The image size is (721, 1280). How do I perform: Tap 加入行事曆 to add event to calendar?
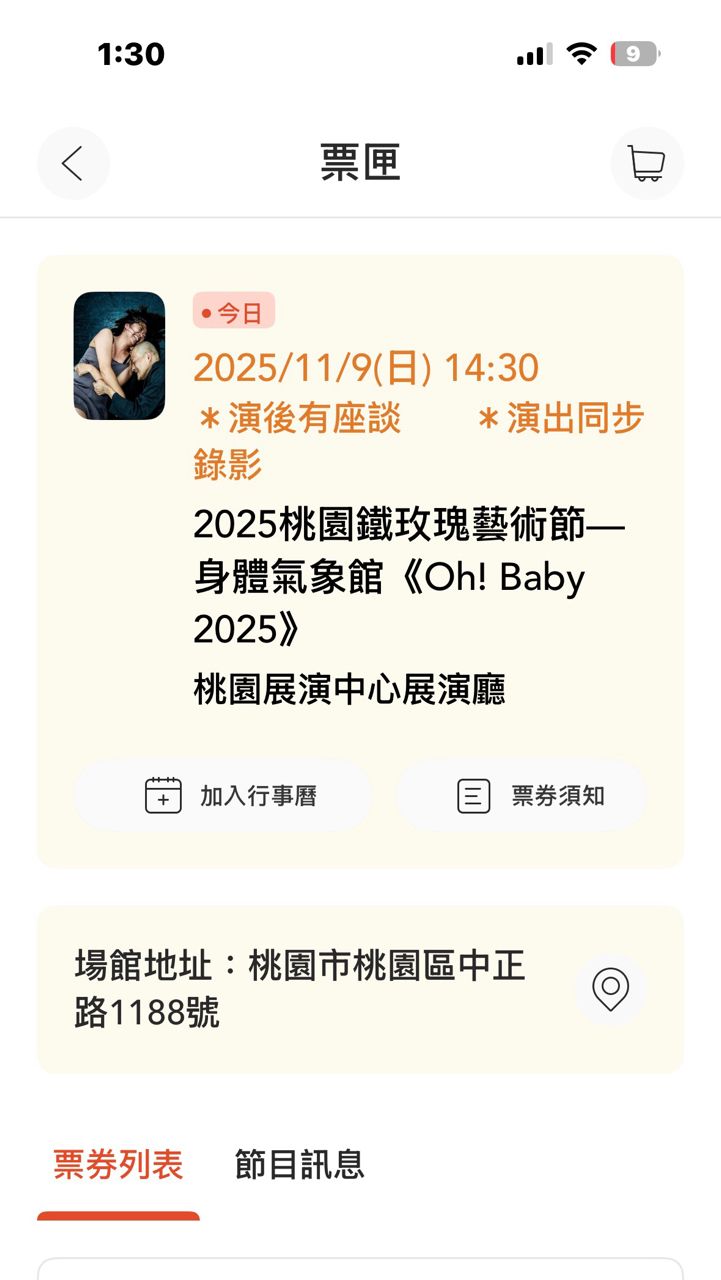[223, 796]
